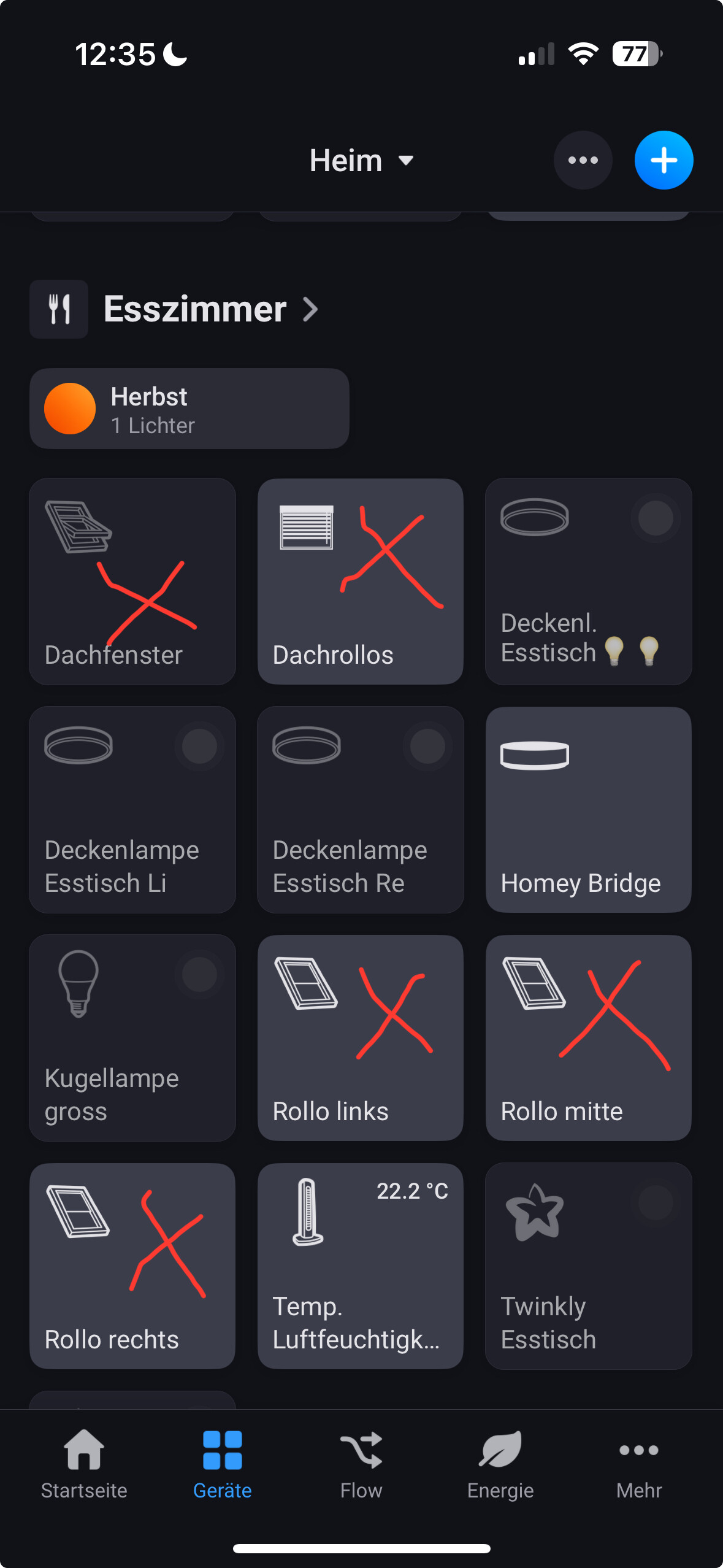The image size is (723, 1568).
Task: Open the Homey Bridge tile
Action: 589,810
